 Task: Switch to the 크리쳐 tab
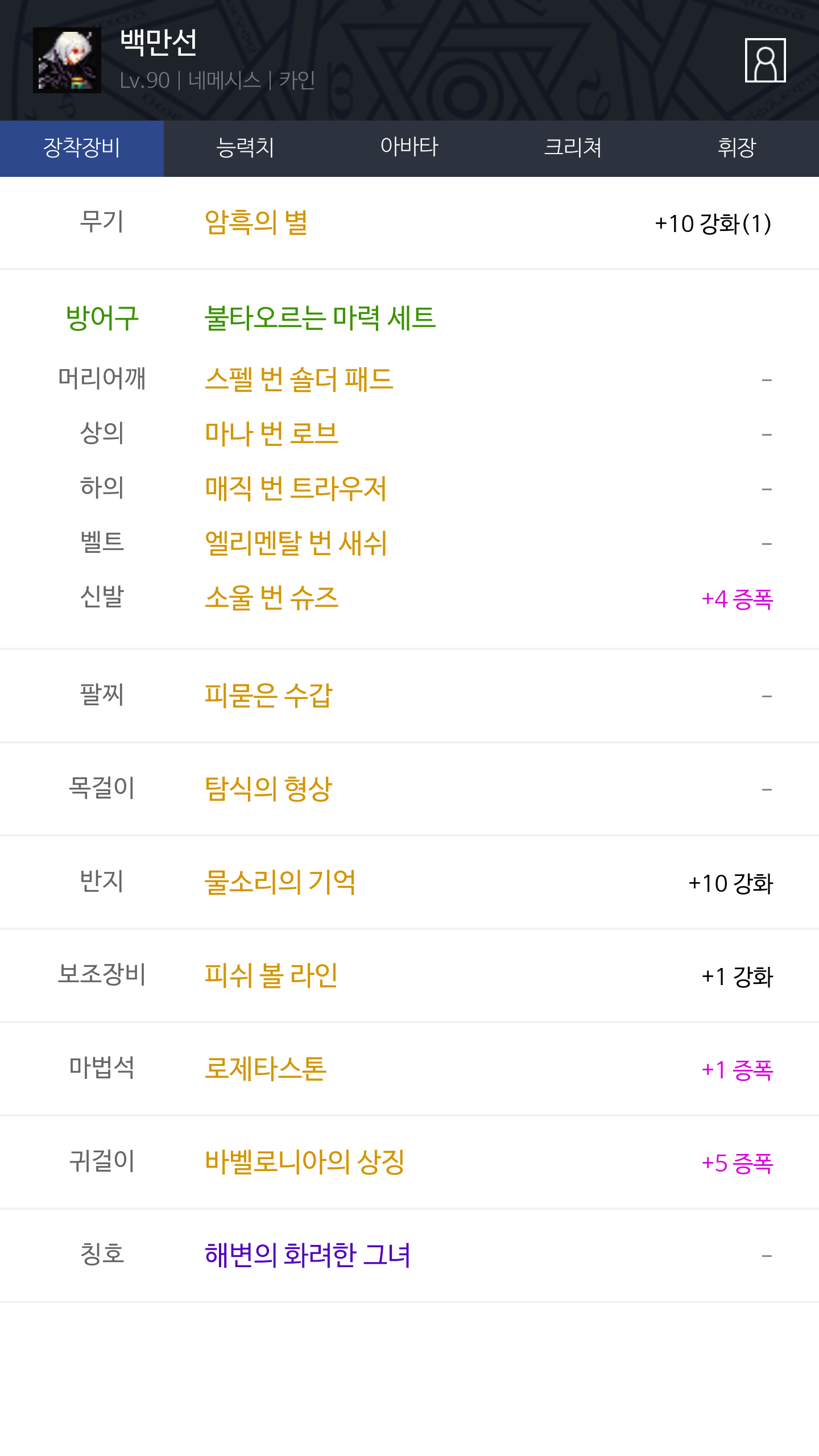[x=573, y=148]
